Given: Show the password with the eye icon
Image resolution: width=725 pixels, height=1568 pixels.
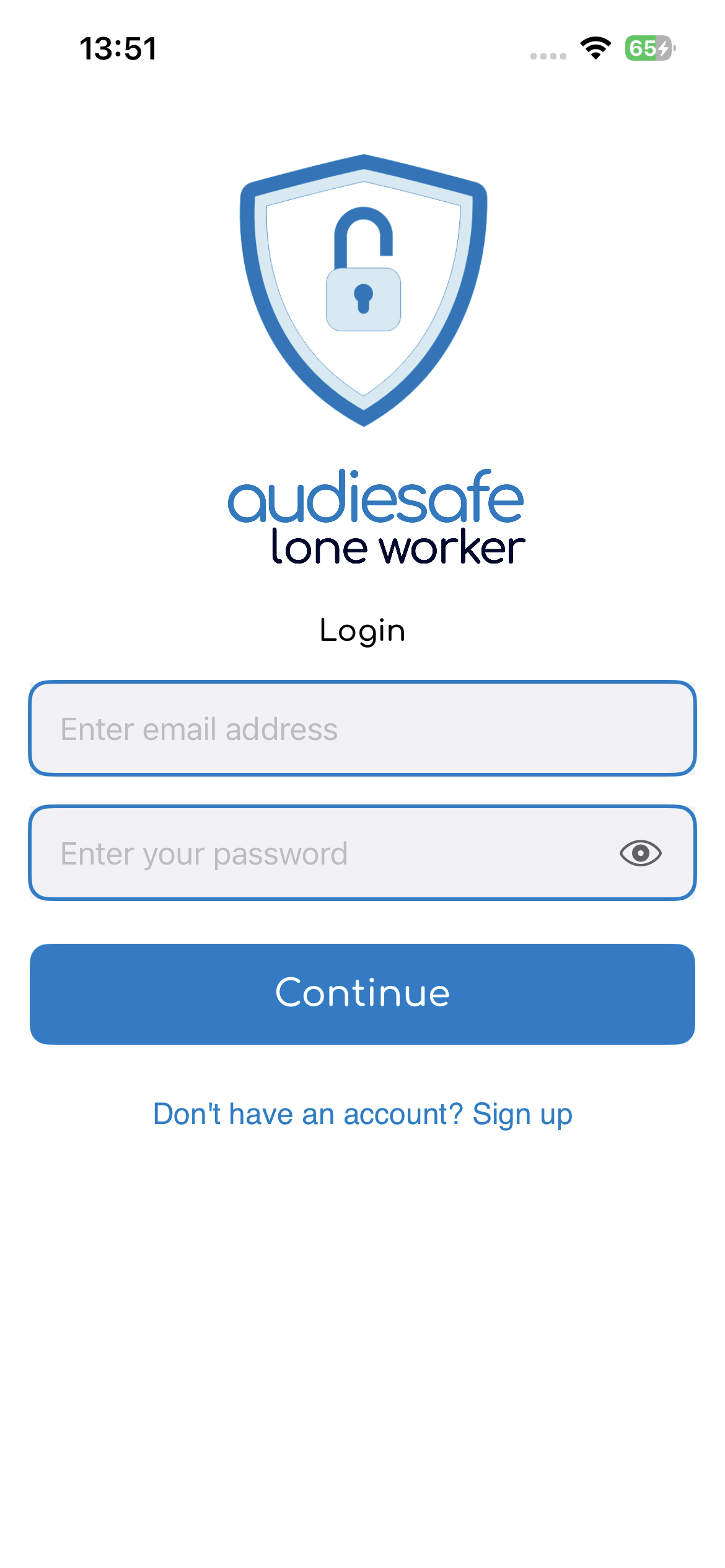Looking at the screenshot, I should (640, 853).
